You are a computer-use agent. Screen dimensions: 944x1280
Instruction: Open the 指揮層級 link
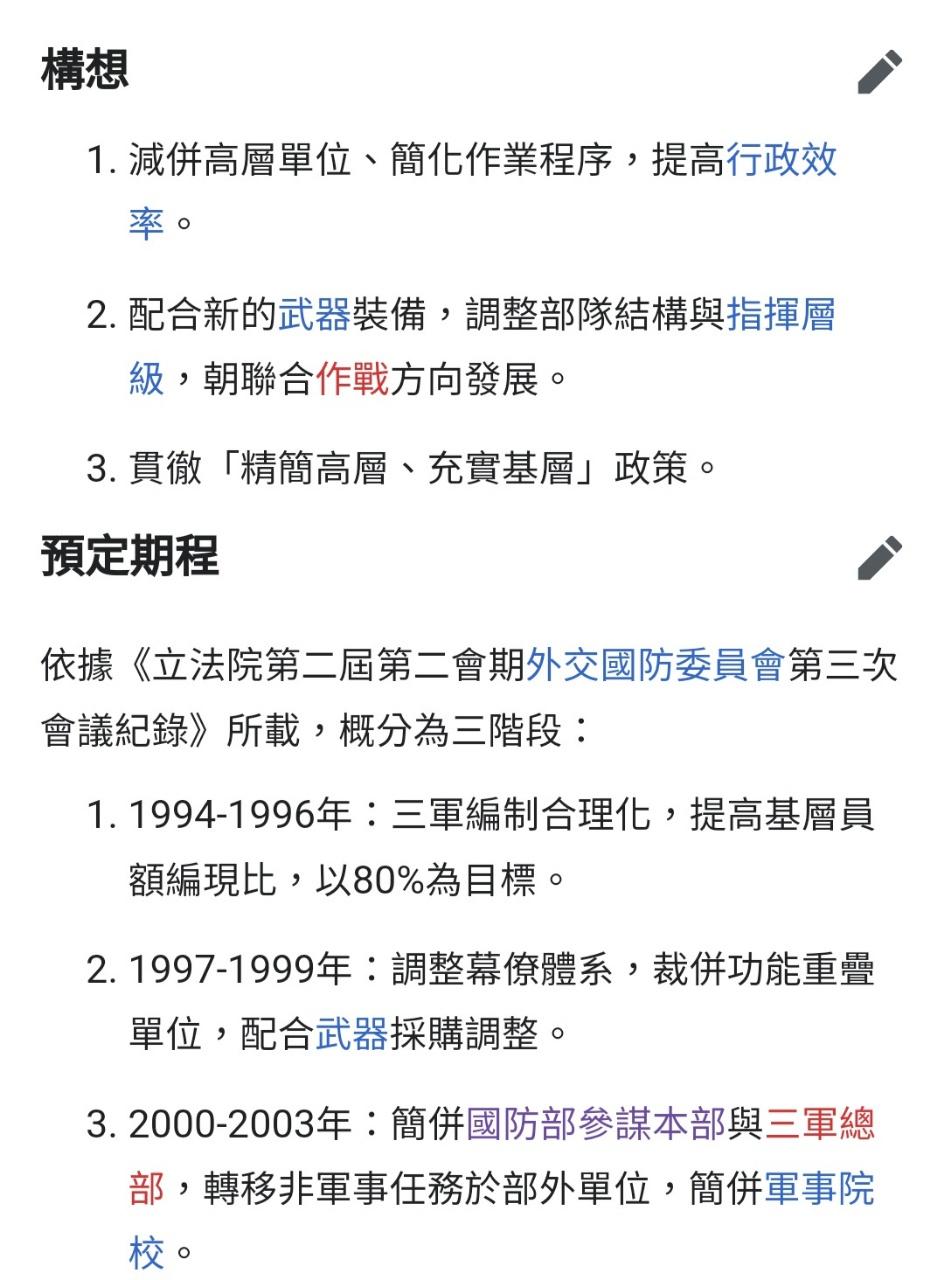(x=780, y=315)
